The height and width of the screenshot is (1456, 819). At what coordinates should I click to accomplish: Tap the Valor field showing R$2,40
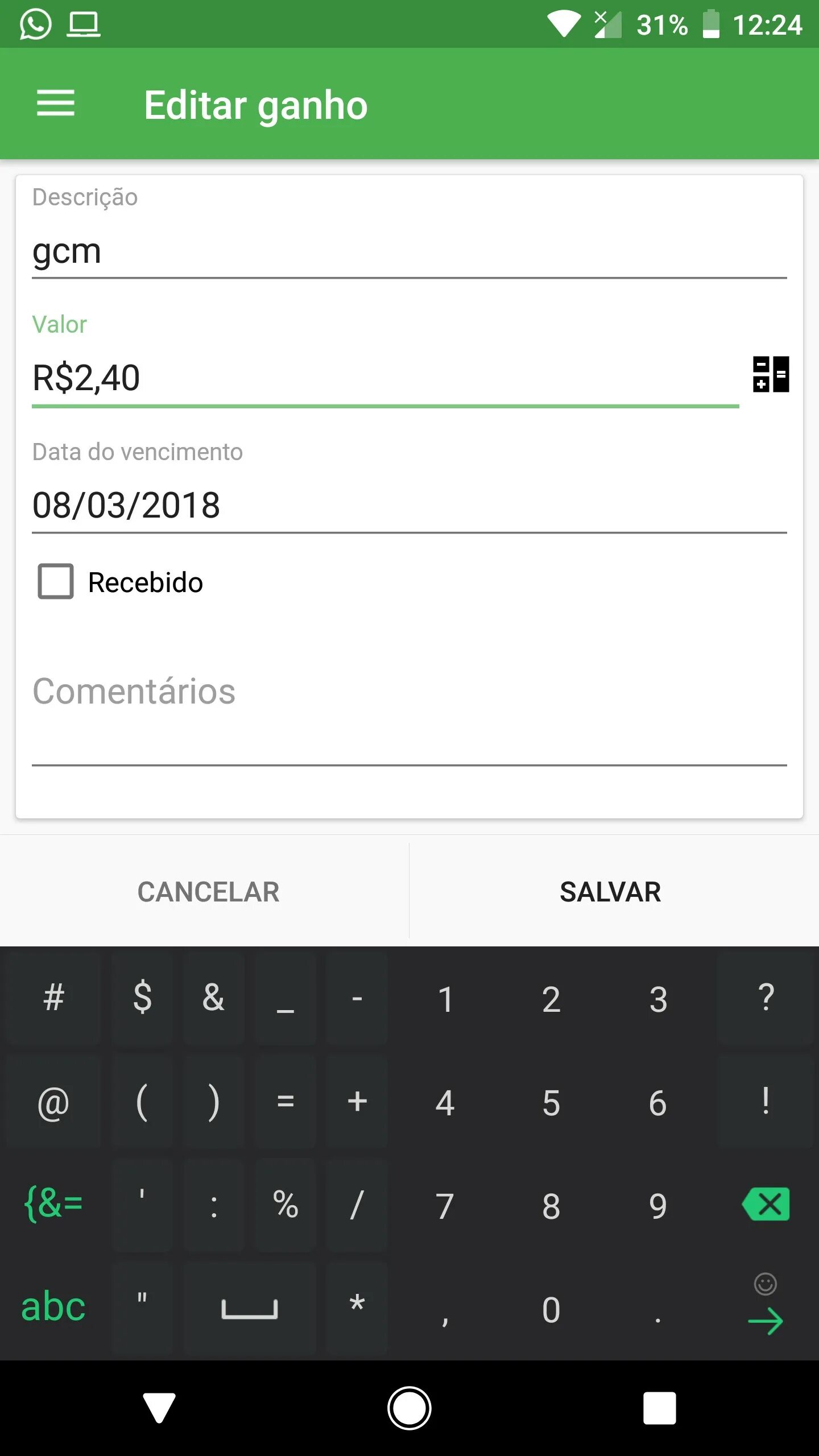(x=386, y=378)
